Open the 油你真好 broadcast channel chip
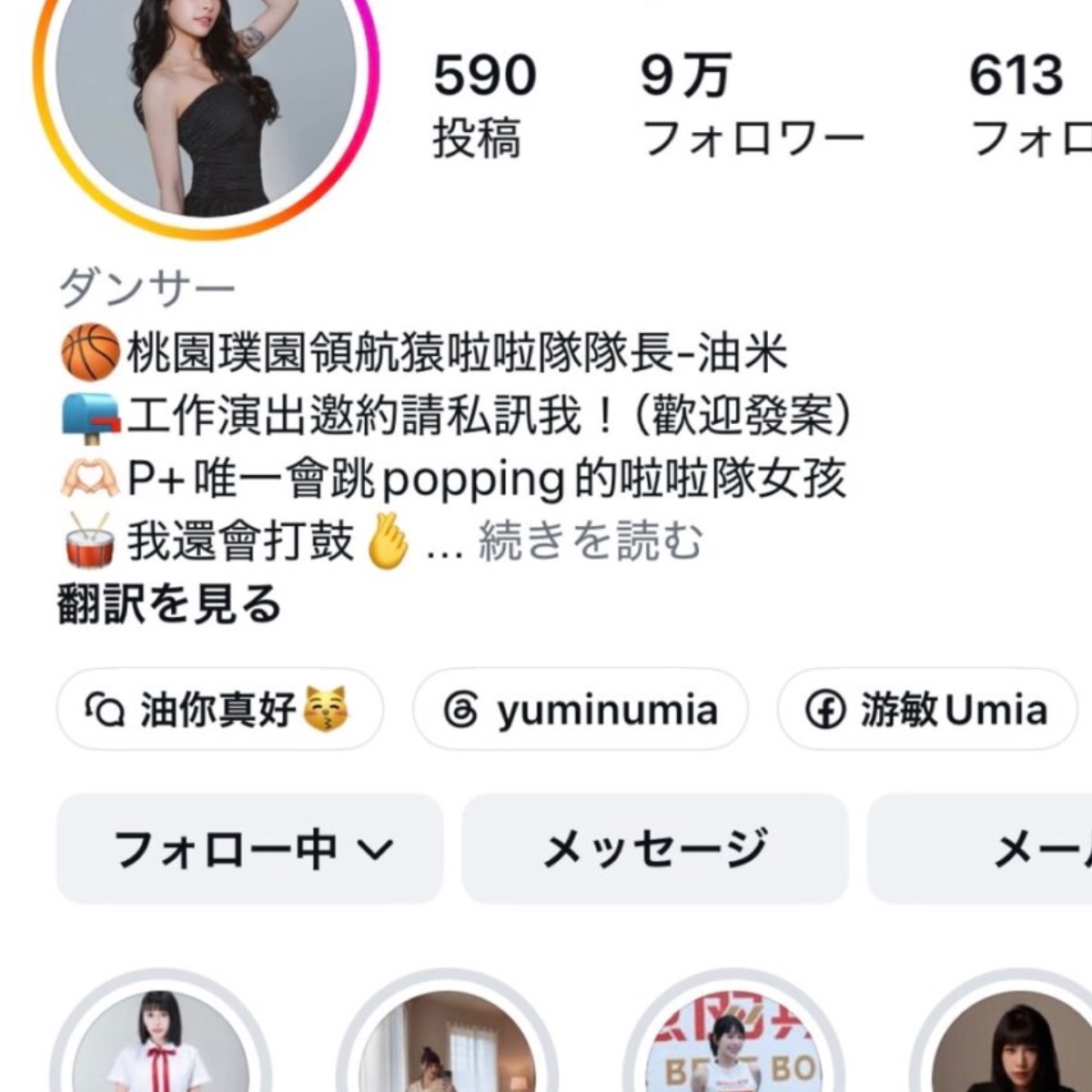The height and width of the screenshot is (1092, 1092). point(220,710)
